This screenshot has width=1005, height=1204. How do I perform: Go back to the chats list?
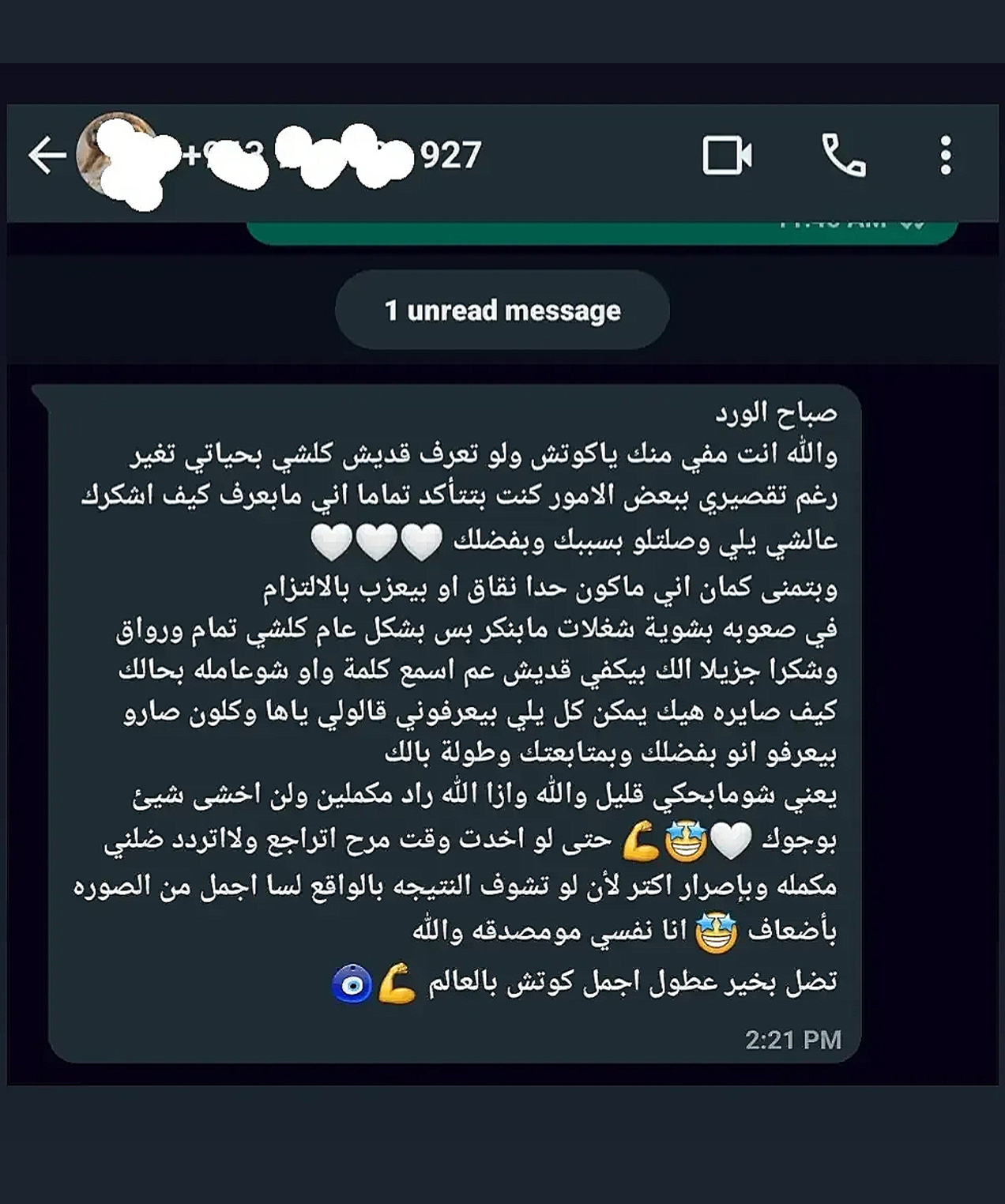tap(47, 155)
